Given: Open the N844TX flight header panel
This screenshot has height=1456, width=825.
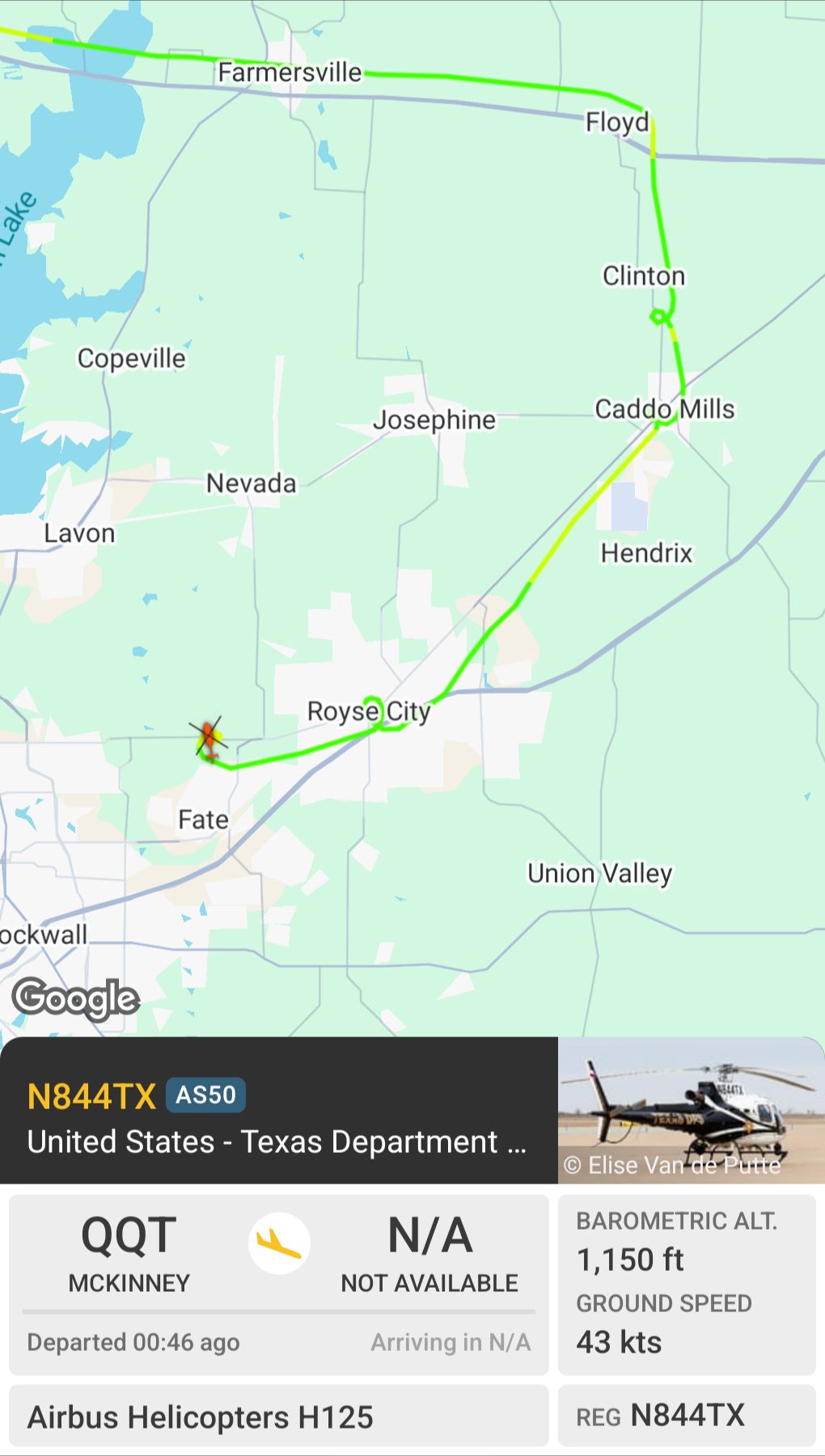Looking at the screenshot, I should coord(279,1110).
